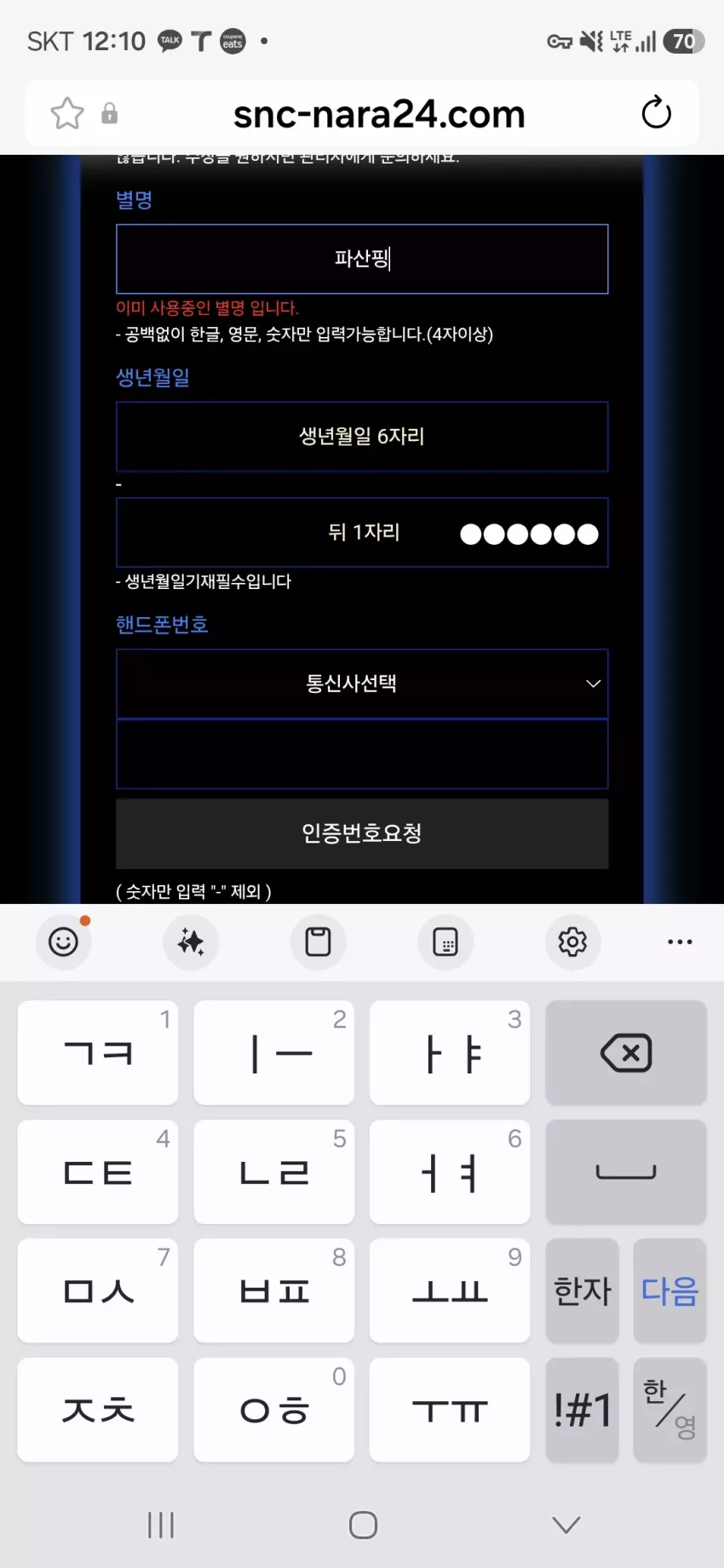Switch keyboard language with 한/영 key
The width and height of the screenshot is (724, 1568).
coord(670,1410)
